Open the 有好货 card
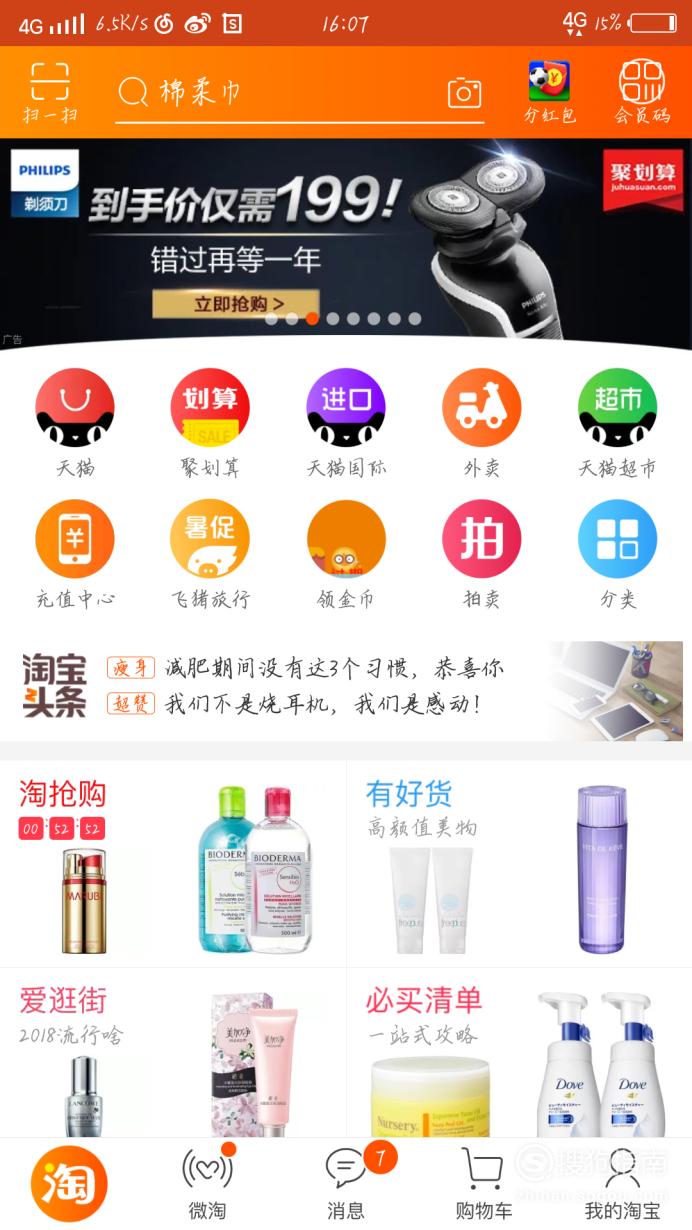Viewport: 692px width, 1230px height. point(520,864)
